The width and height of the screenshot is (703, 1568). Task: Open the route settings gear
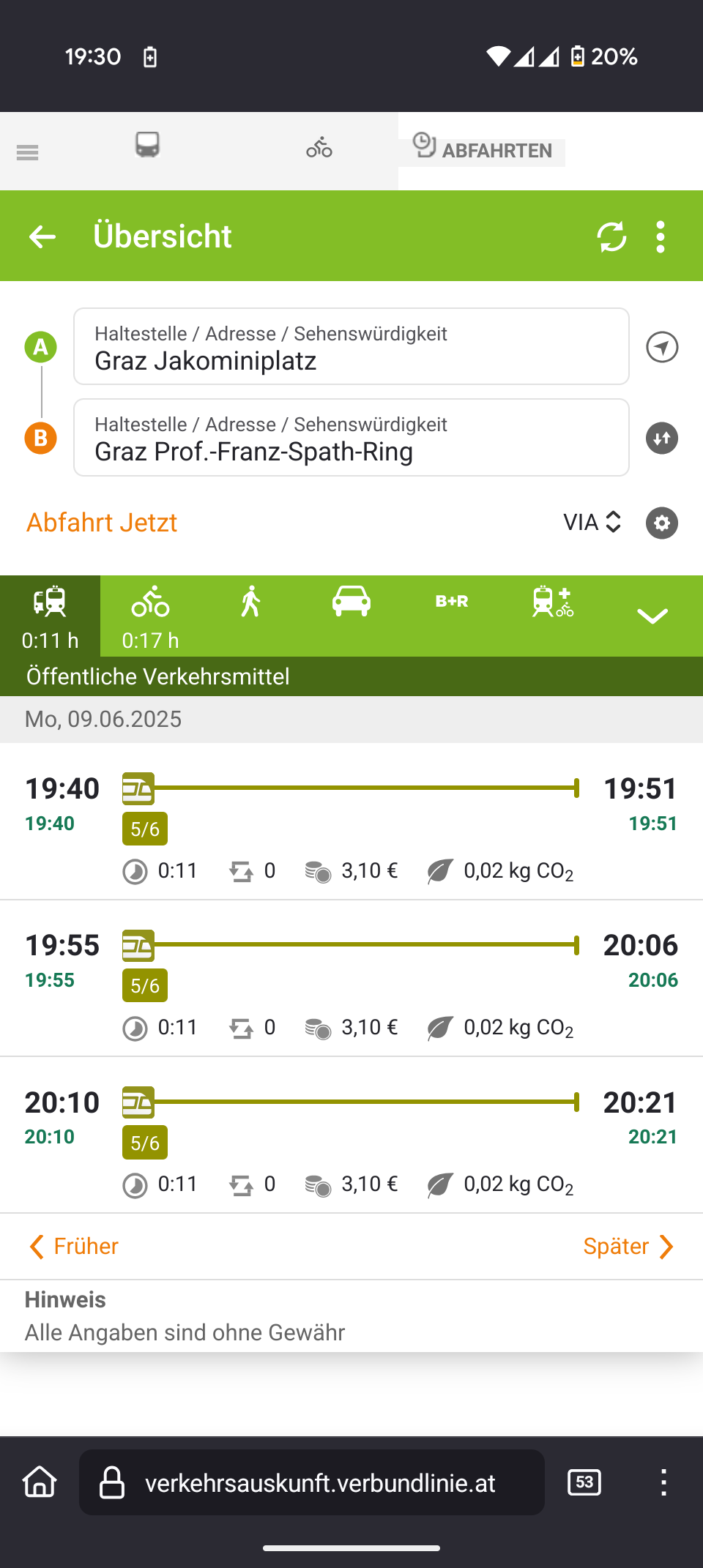(x=662, y=523)
